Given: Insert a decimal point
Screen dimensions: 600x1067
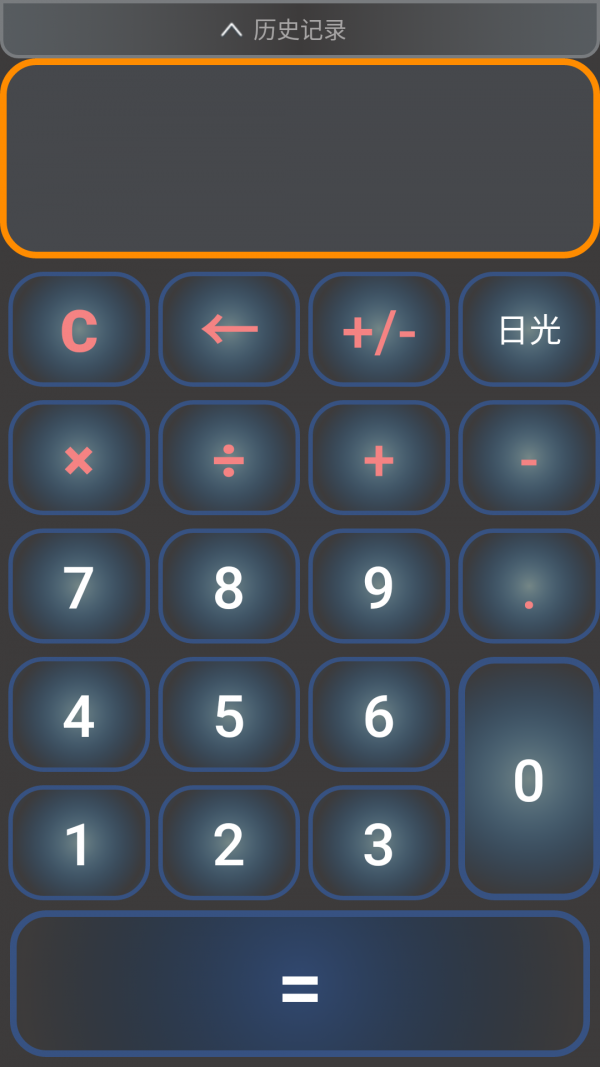Looking at the screenshot, I should click(x=529, y=587).
